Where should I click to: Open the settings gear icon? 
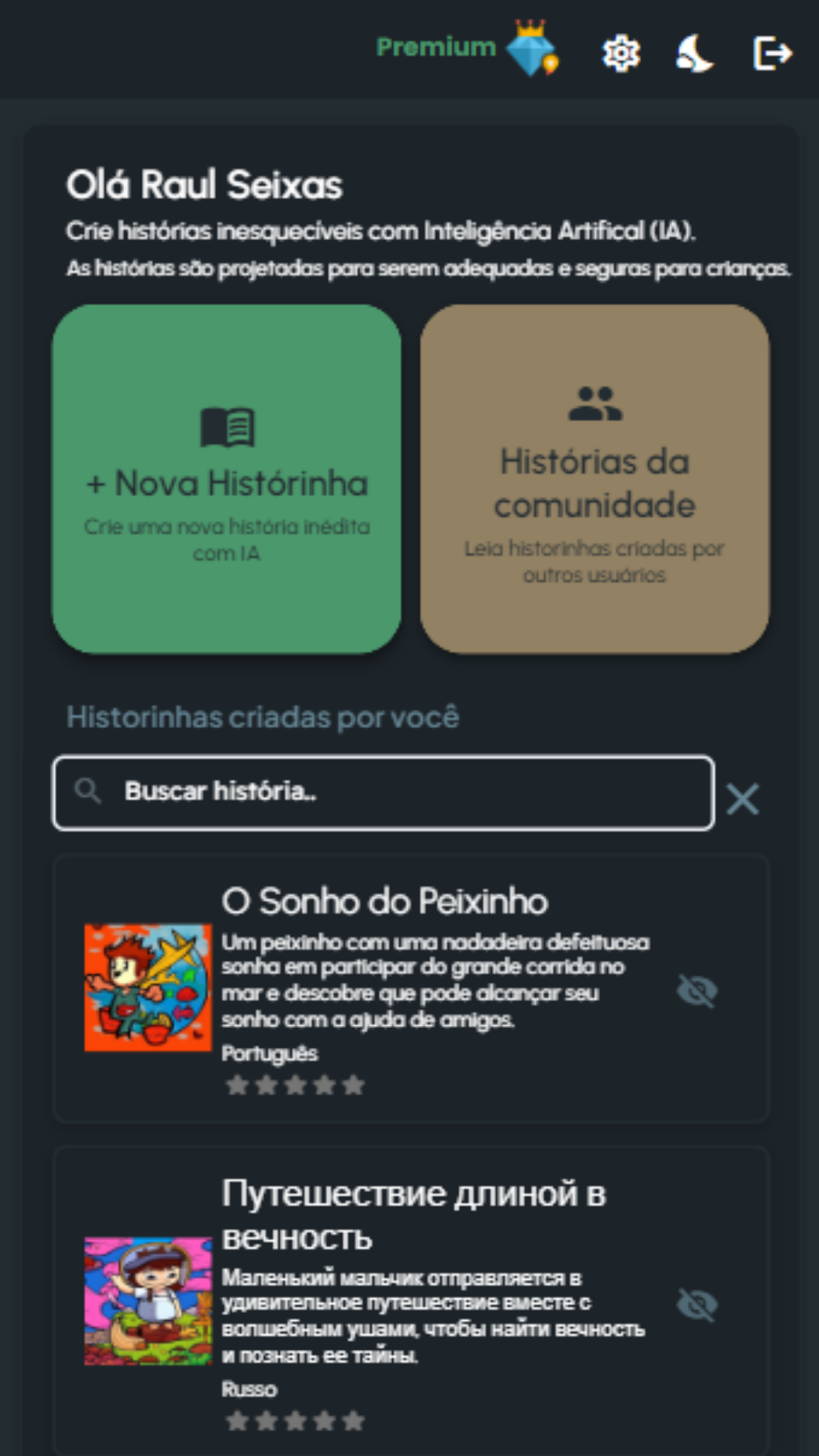coord(621,53)
